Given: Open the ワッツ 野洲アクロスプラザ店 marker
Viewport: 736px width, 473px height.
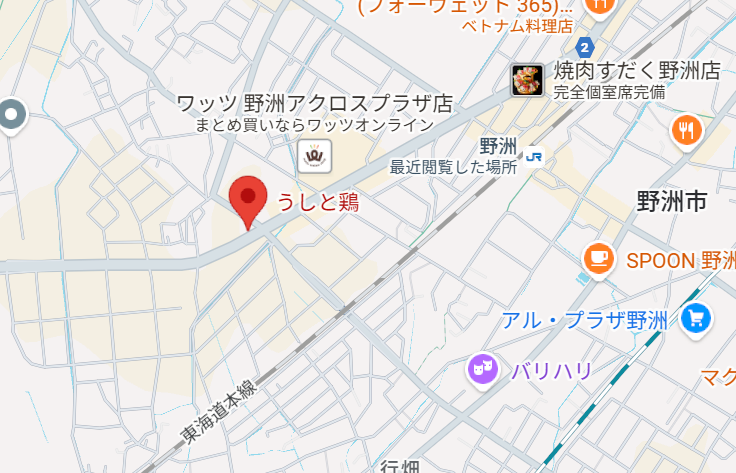Looking at the screenshot, I should point(315,154).
